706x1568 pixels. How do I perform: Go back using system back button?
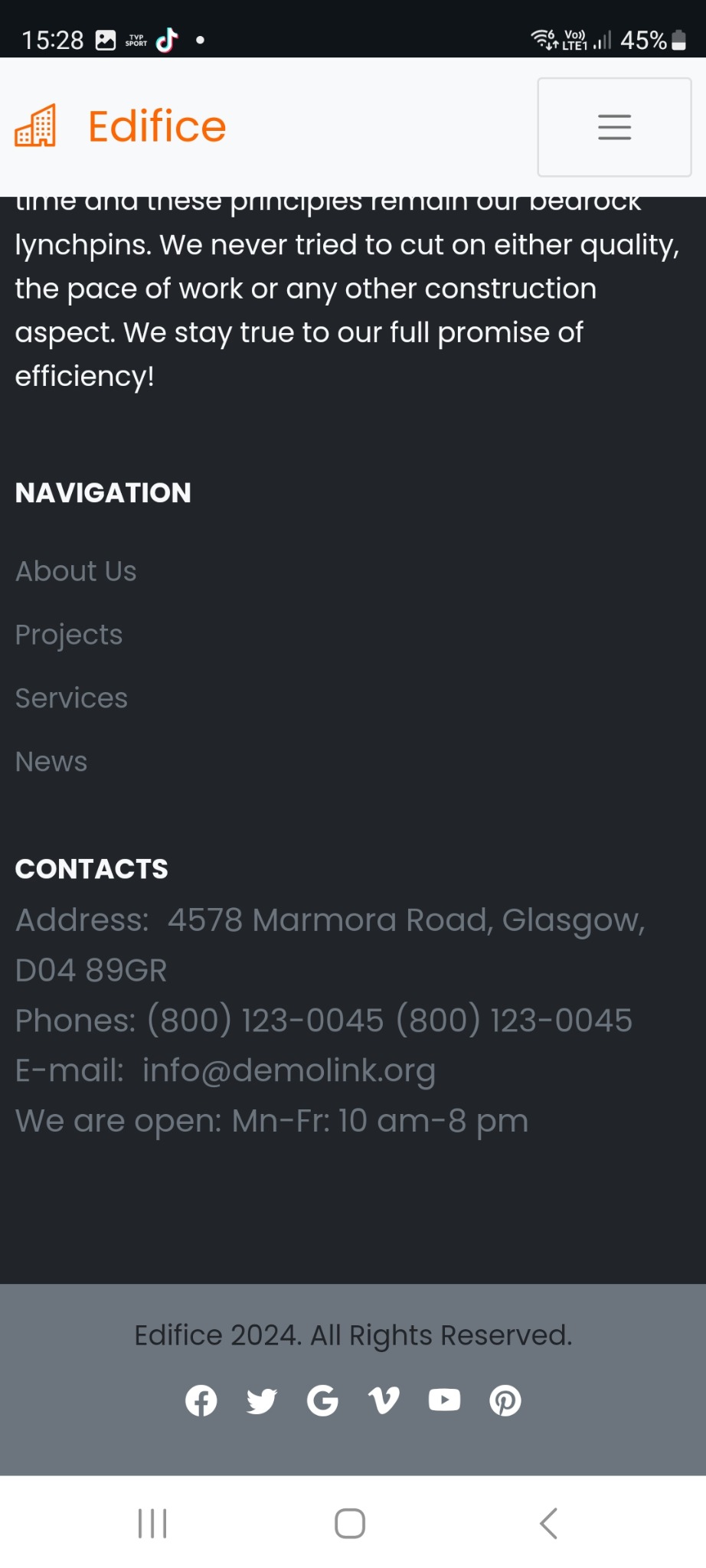pyautogui.click(x=548, y=1524)
